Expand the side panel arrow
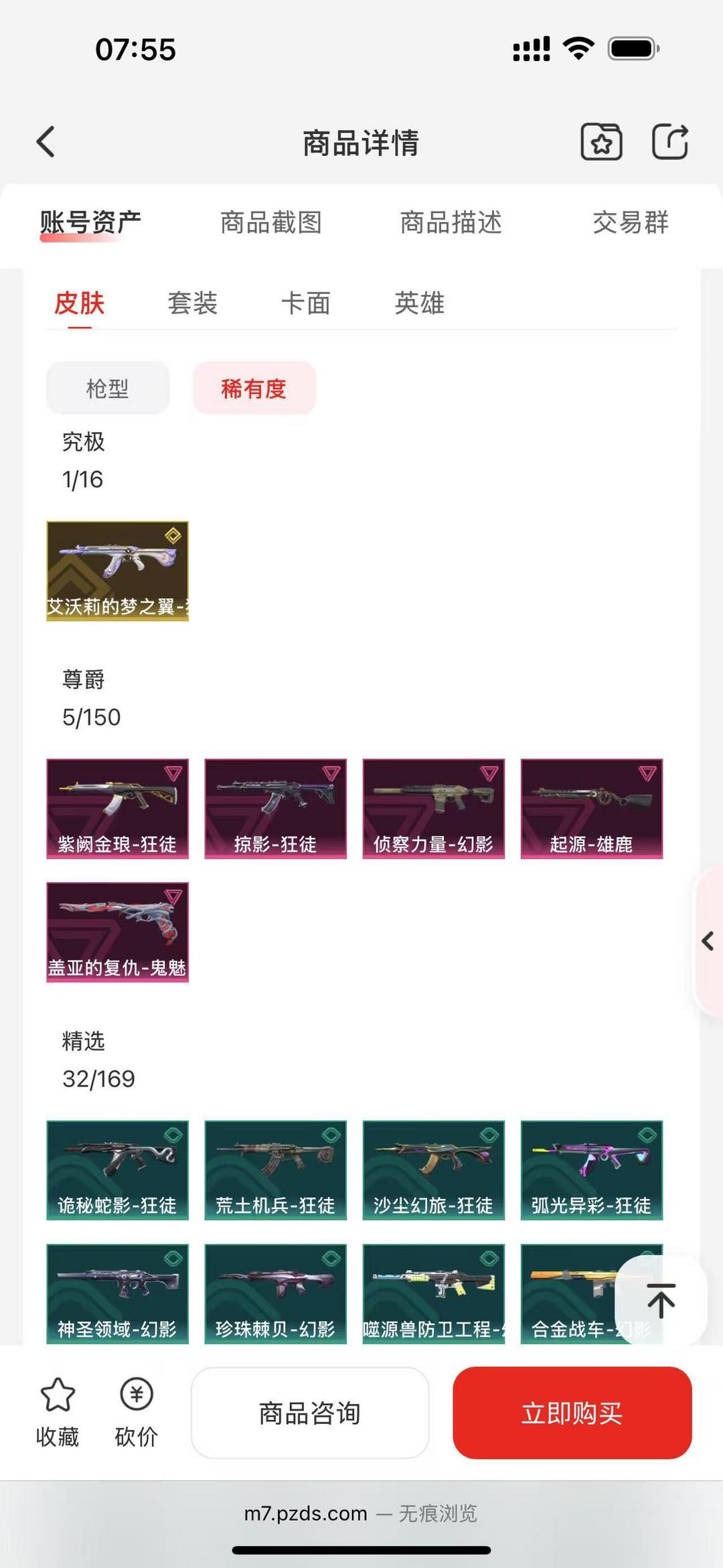Image resolution: width=723 pixels, height=1568 pixels. click(708, 941)
